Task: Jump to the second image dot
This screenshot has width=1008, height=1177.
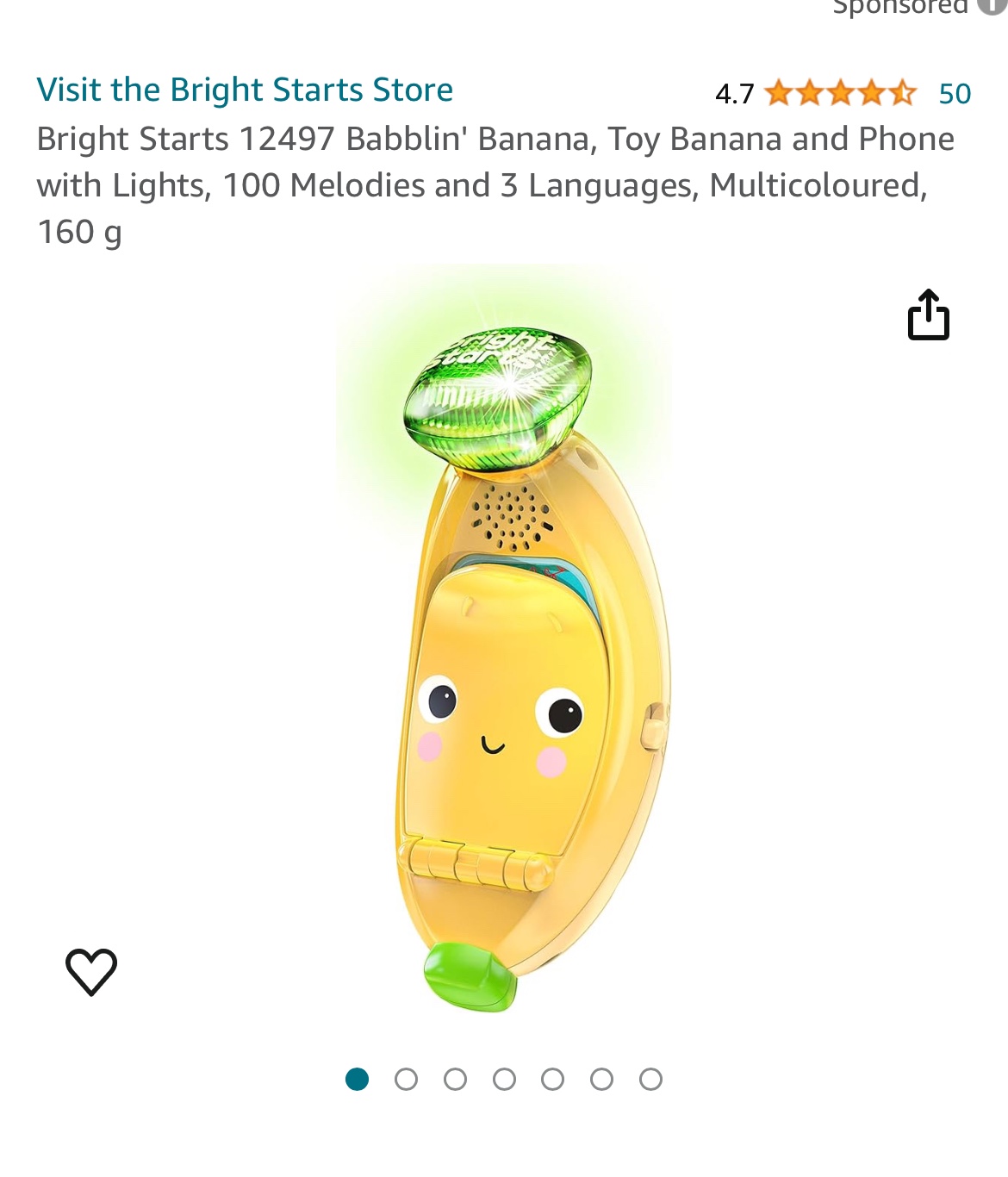Action: coord(406,1079)
